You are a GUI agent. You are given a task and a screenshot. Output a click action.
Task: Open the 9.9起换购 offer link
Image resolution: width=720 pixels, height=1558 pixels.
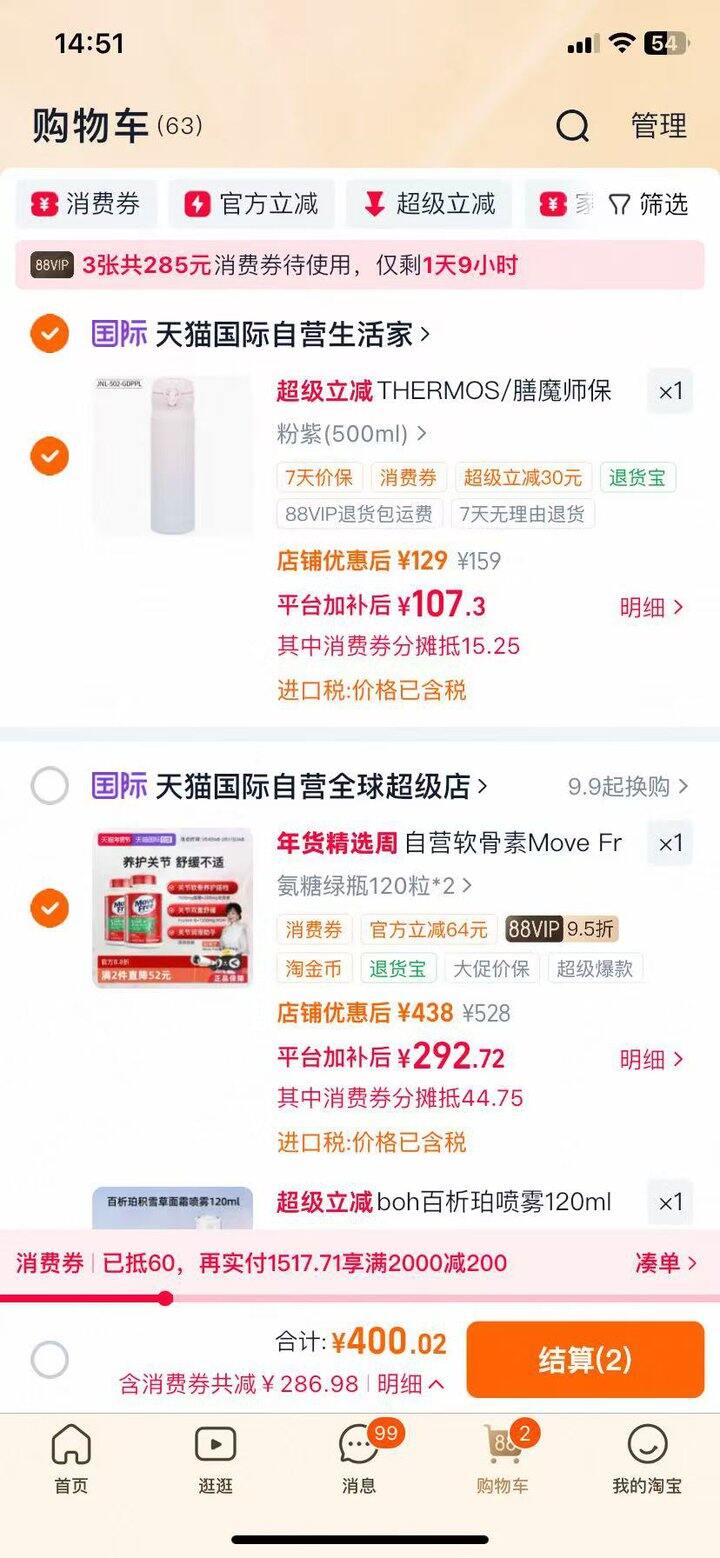tap(627, 786)
